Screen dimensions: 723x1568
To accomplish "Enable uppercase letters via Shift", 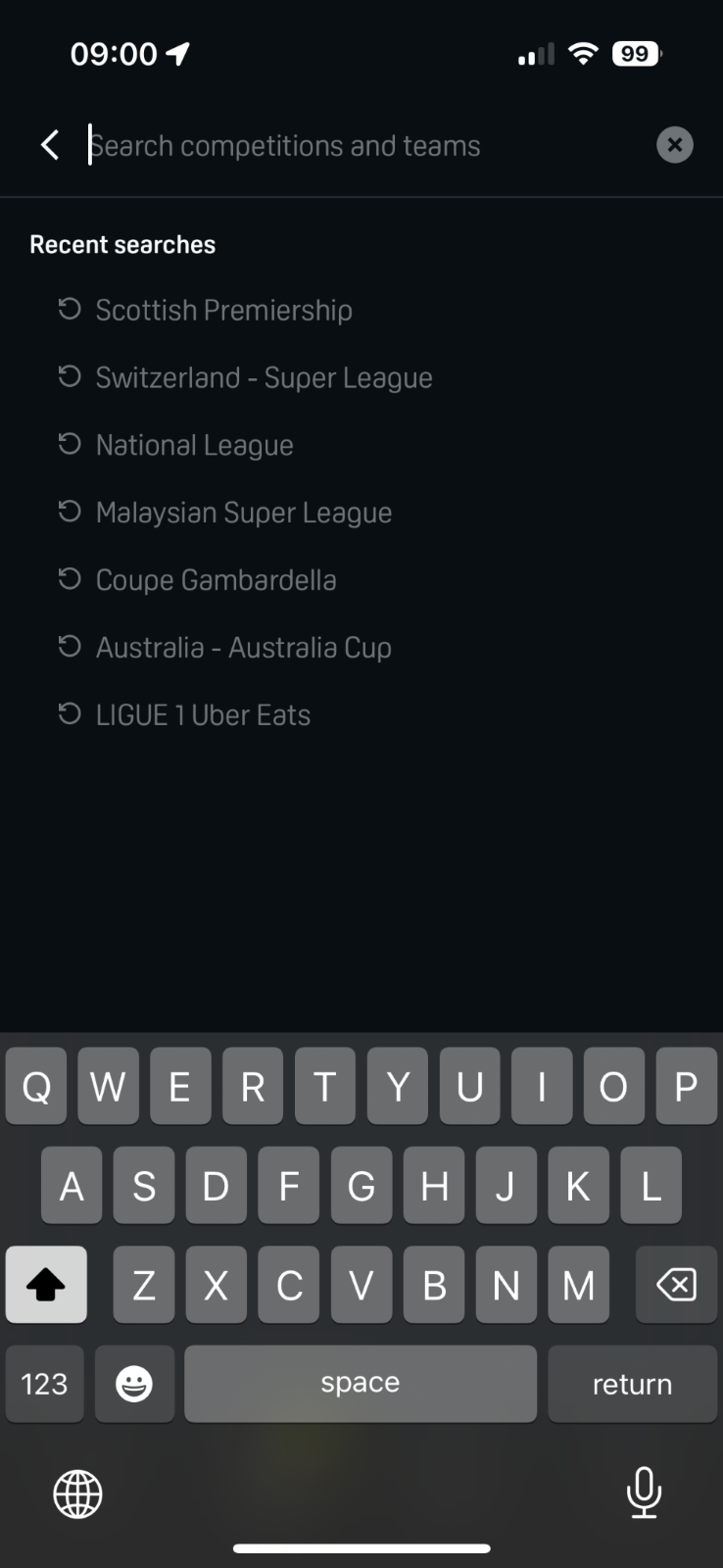I will coord(46,1284).
